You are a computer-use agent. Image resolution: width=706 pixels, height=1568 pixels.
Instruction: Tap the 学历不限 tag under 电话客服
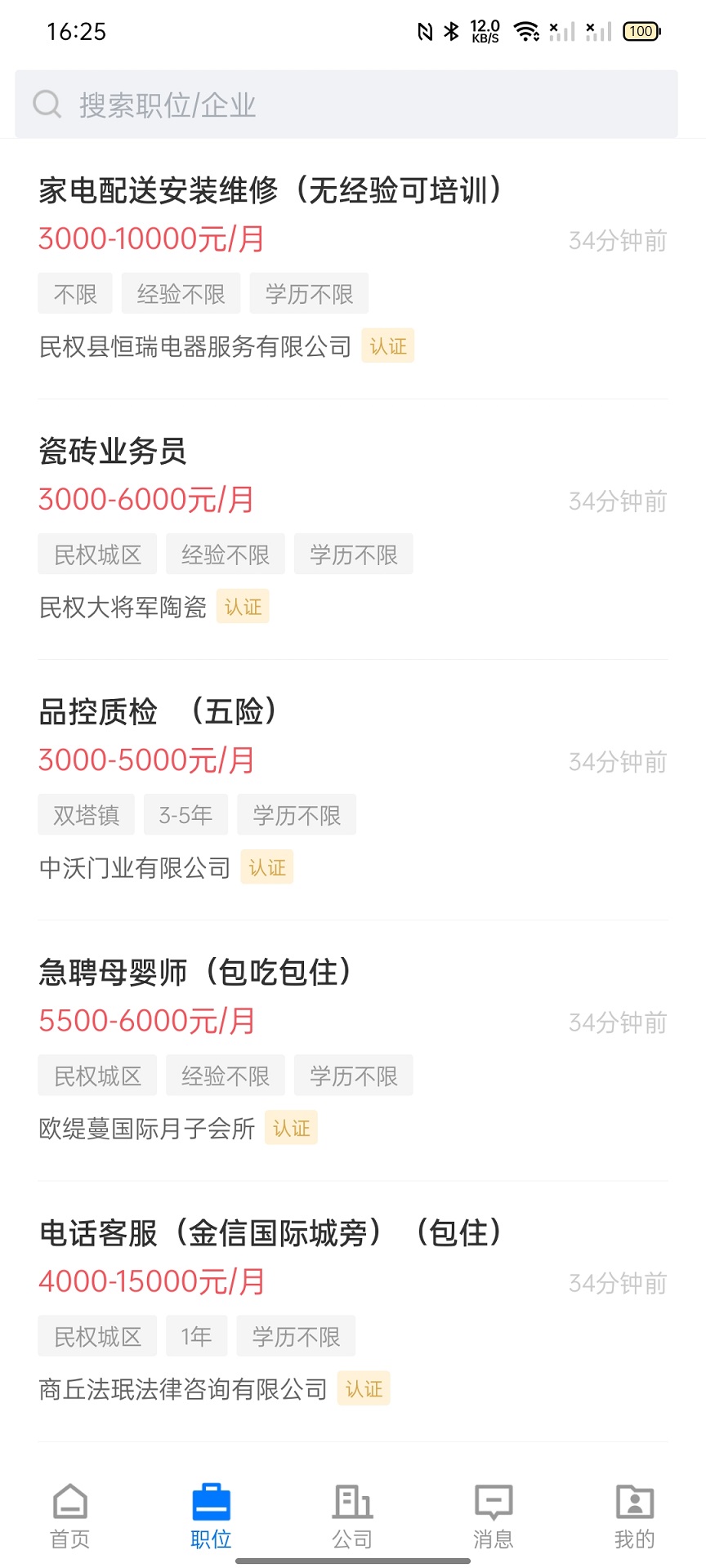(296, 1336)
